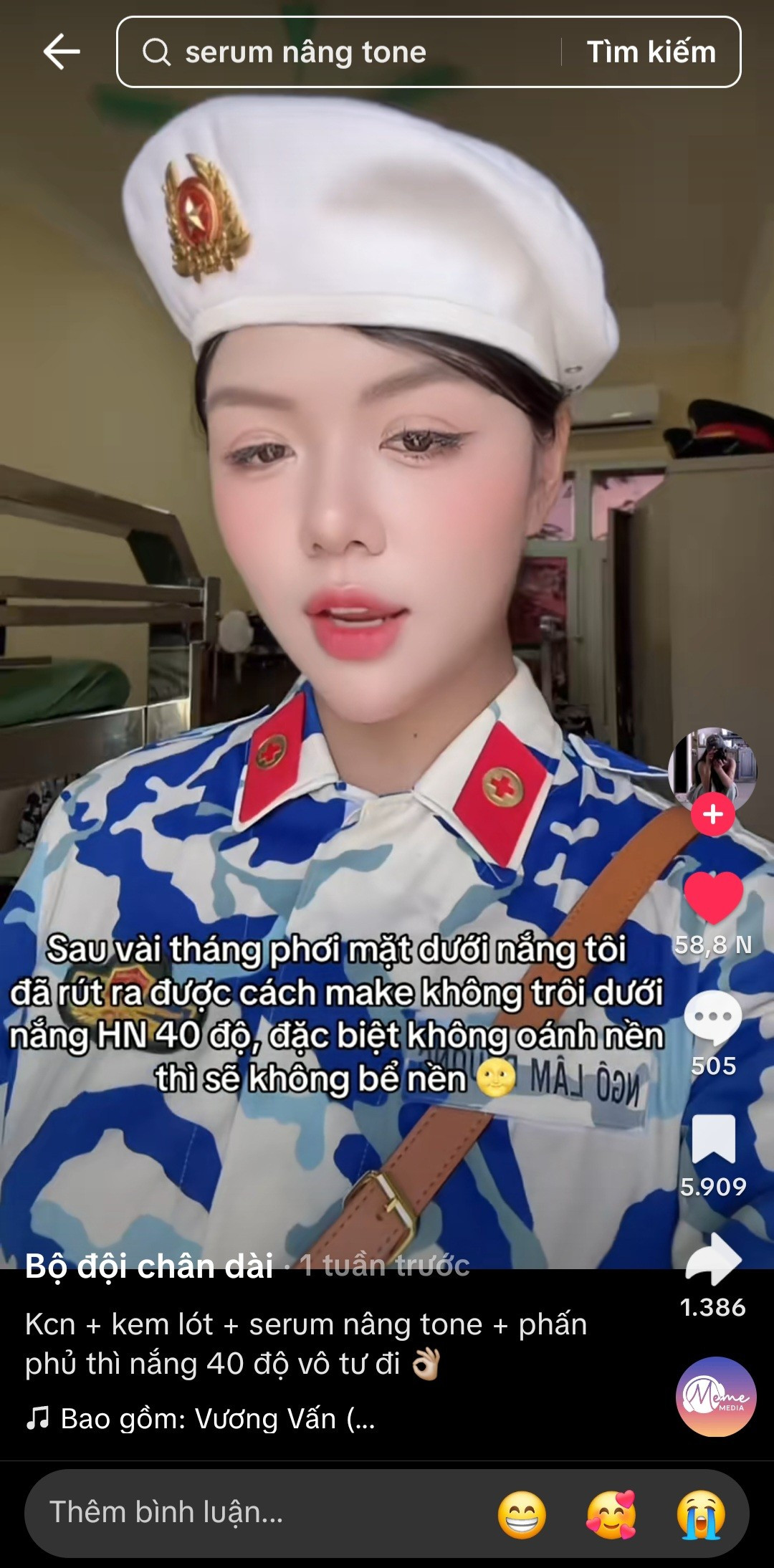Follow the creator with the plus button

coord(712,815)
